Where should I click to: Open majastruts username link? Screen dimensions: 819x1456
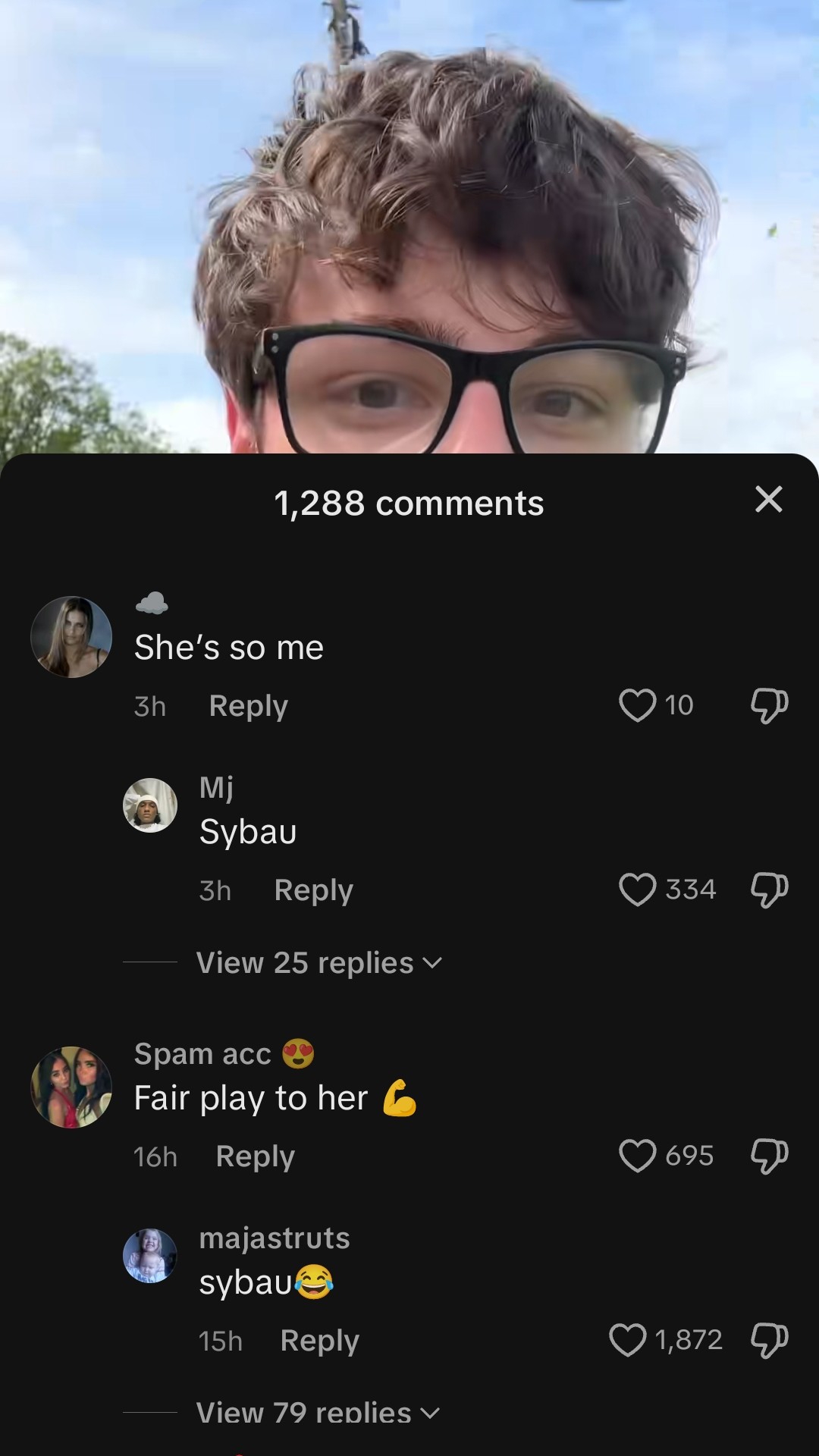point(275,1238)
